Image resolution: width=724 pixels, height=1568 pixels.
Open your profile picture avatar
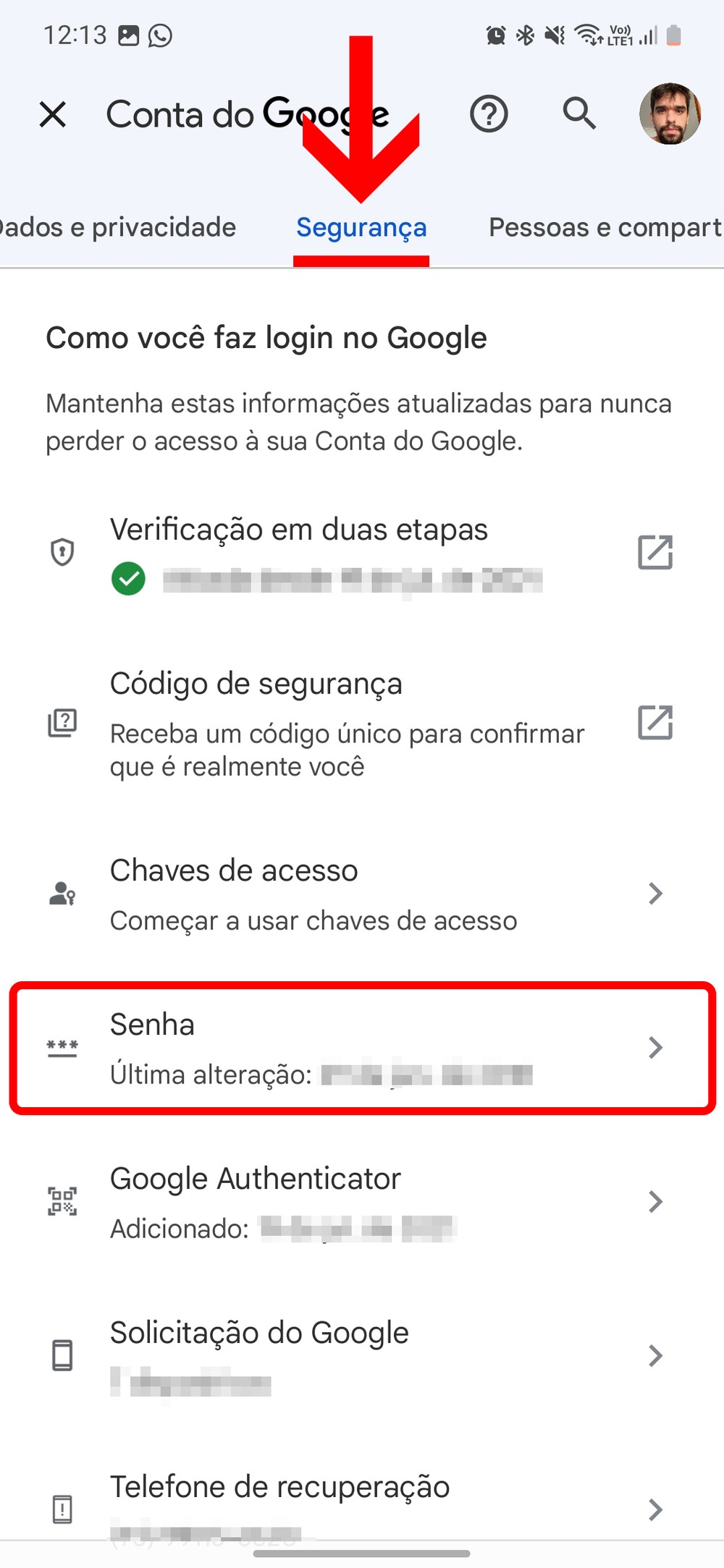[672, 114]
